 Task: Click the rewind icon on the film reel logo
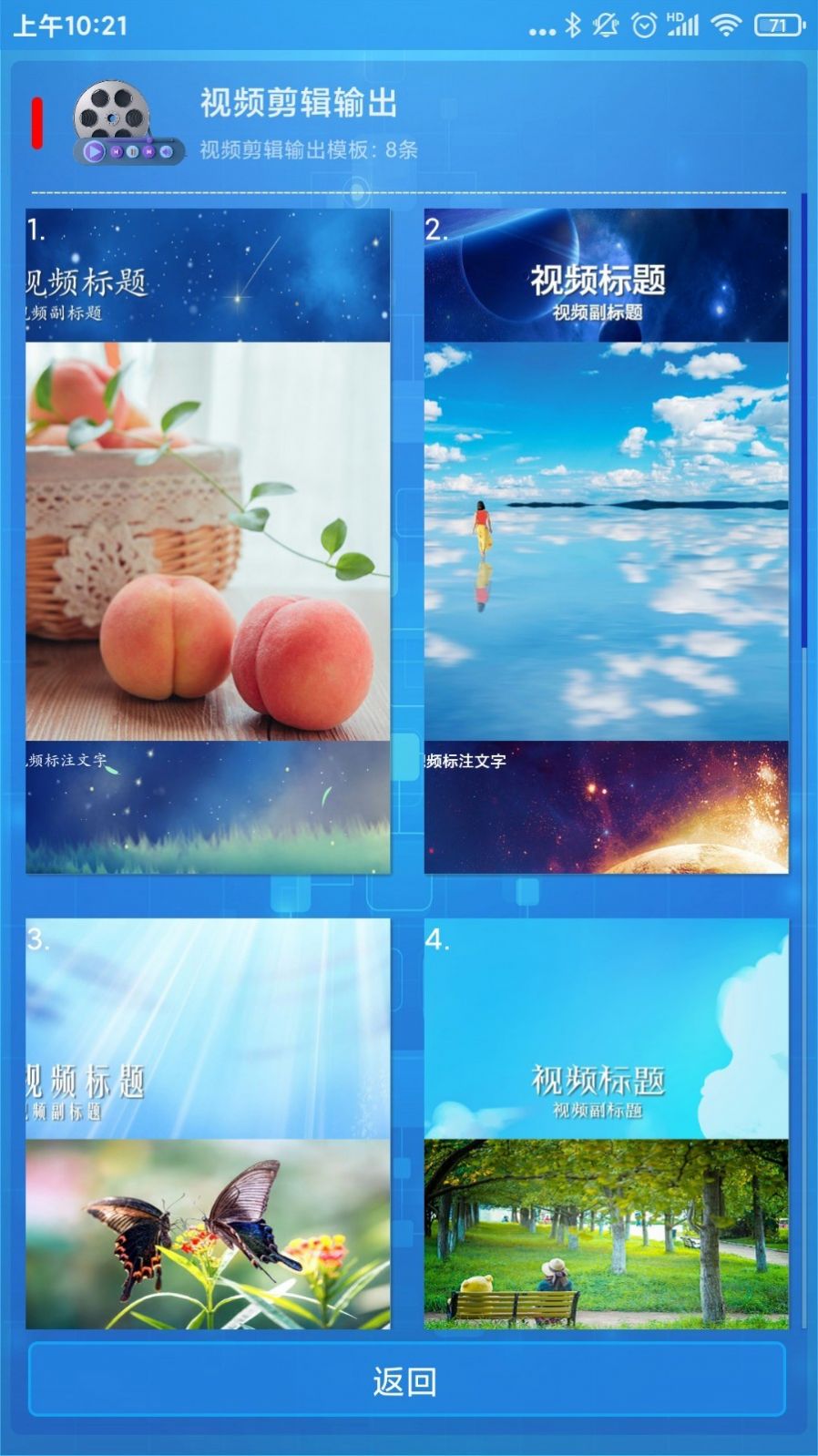coord(117,151)
